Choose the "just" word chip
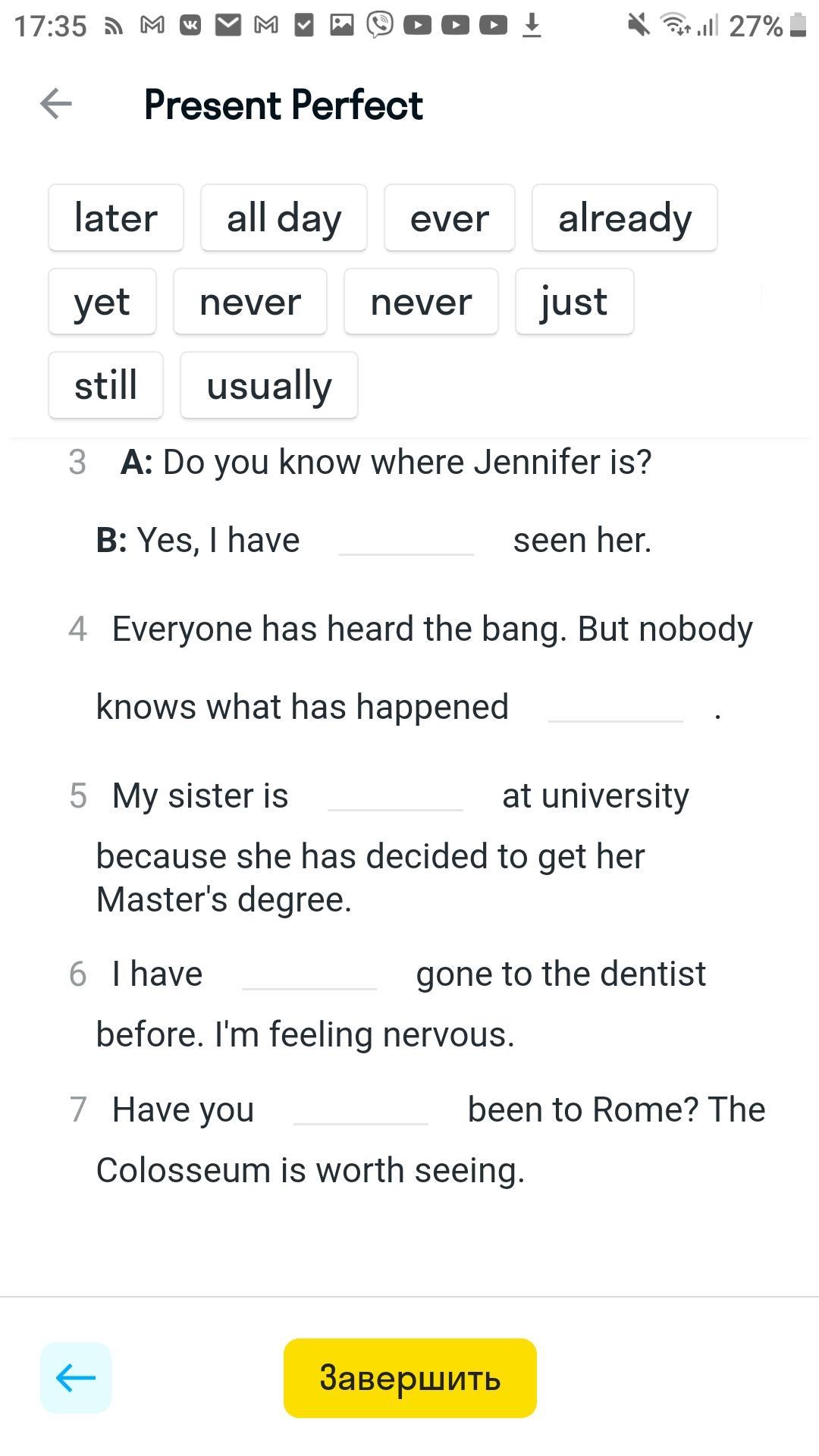 [x=575, y=301]
